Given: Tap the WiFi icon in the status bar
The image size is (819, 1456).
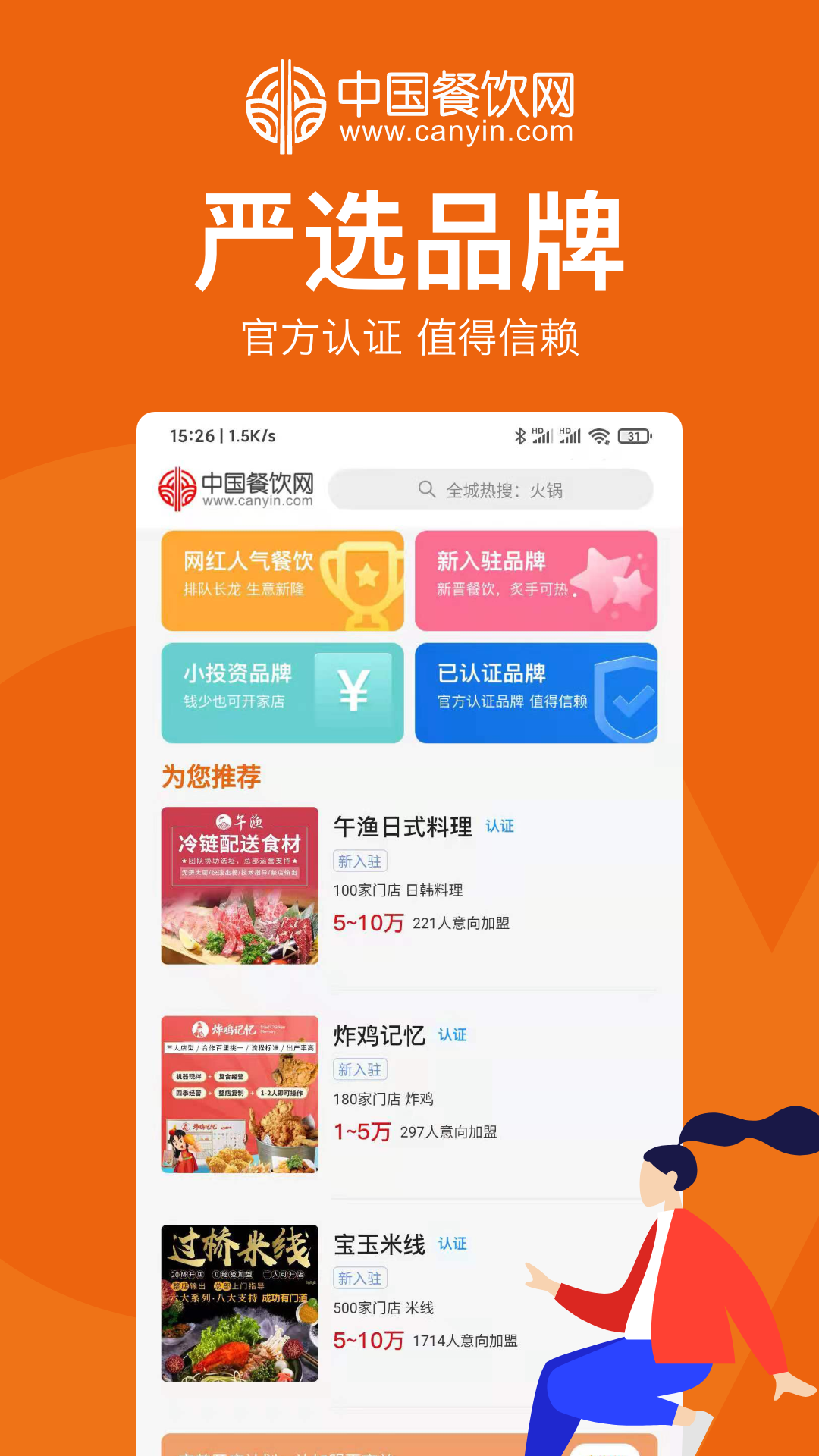Looking at the screenshot, I should 599,435.
